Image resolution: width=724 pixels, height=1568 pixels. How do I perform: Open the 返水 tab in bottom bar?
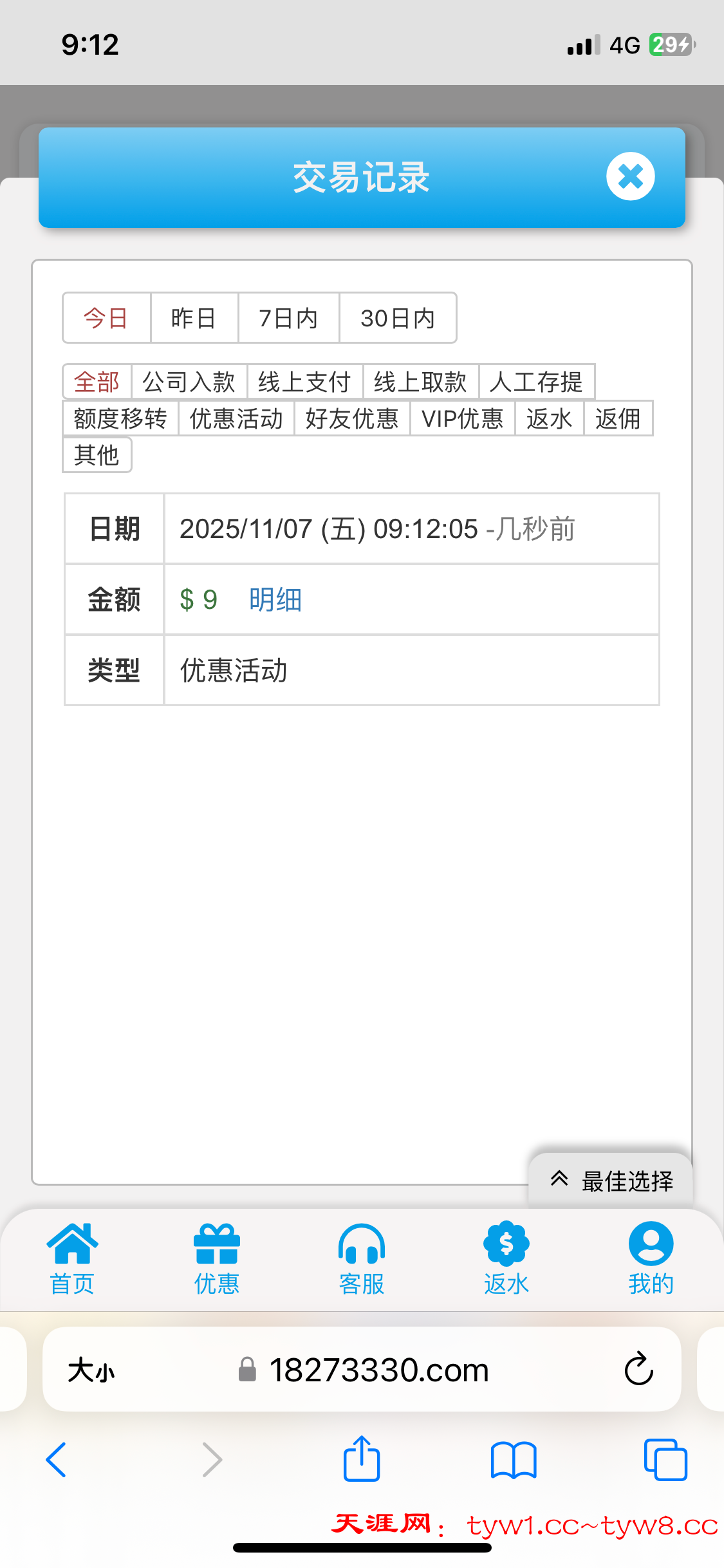click(506, 1258)
